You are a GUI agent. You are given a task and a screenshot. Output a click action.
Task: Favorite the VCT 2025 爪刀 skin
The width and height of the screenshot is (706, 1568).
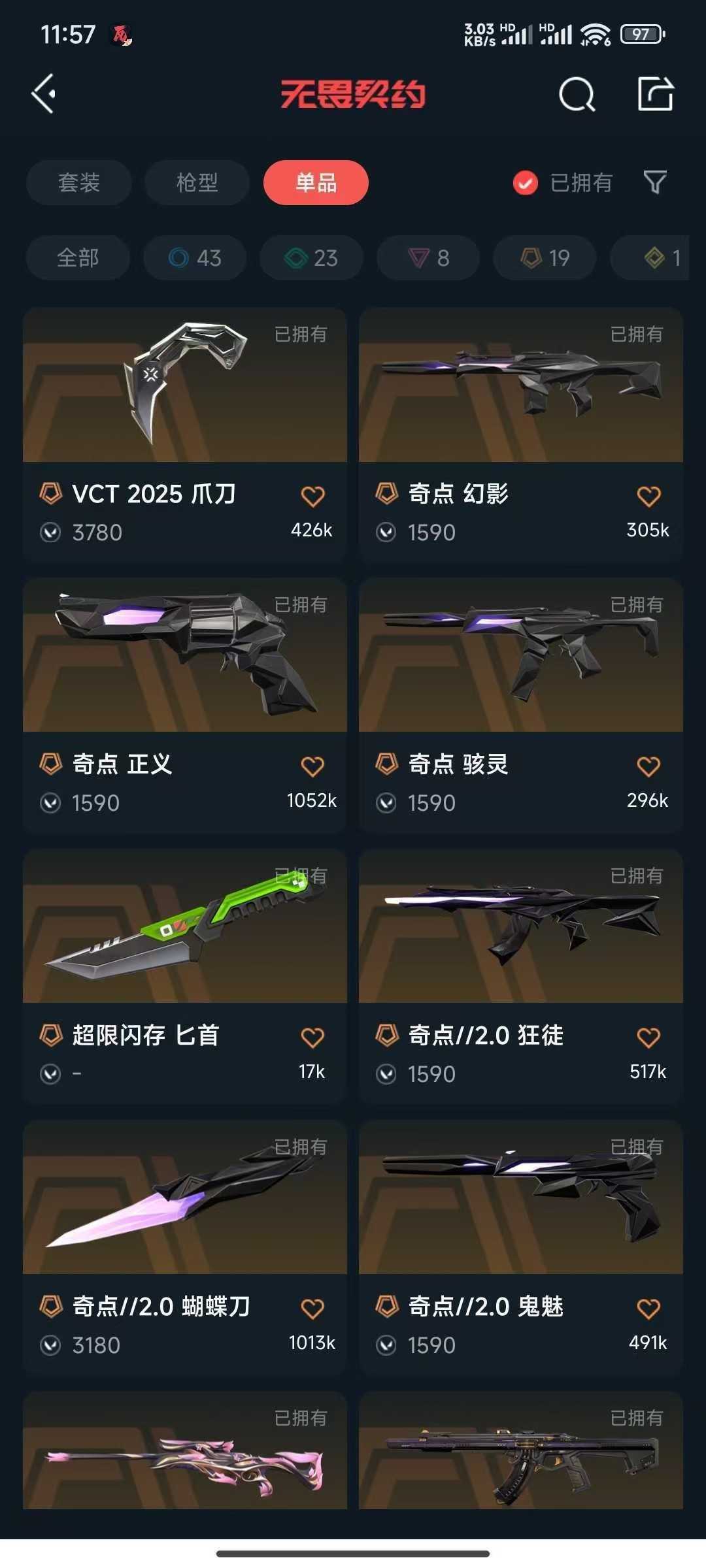313,497
